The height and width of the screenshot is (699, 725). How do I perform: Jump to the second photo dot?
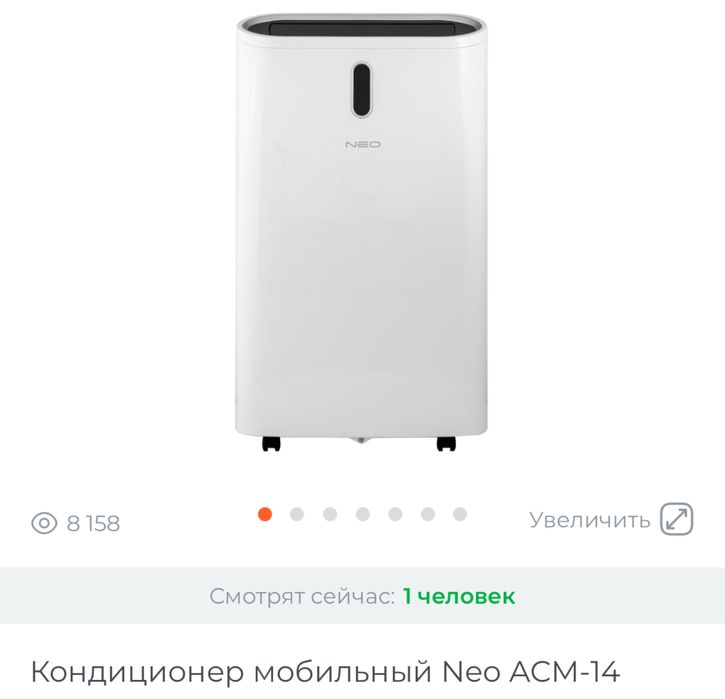tap(297, 514)
